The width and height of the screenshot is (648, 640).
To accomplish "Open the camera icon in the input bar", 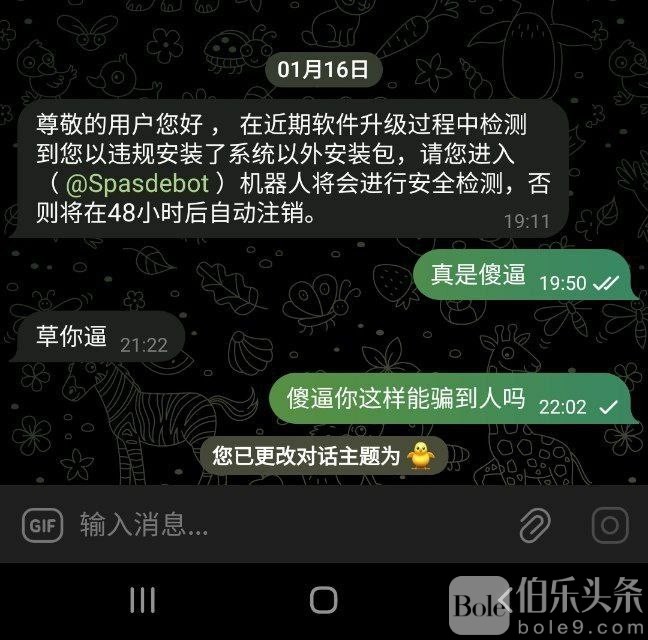I will [608, 524].
